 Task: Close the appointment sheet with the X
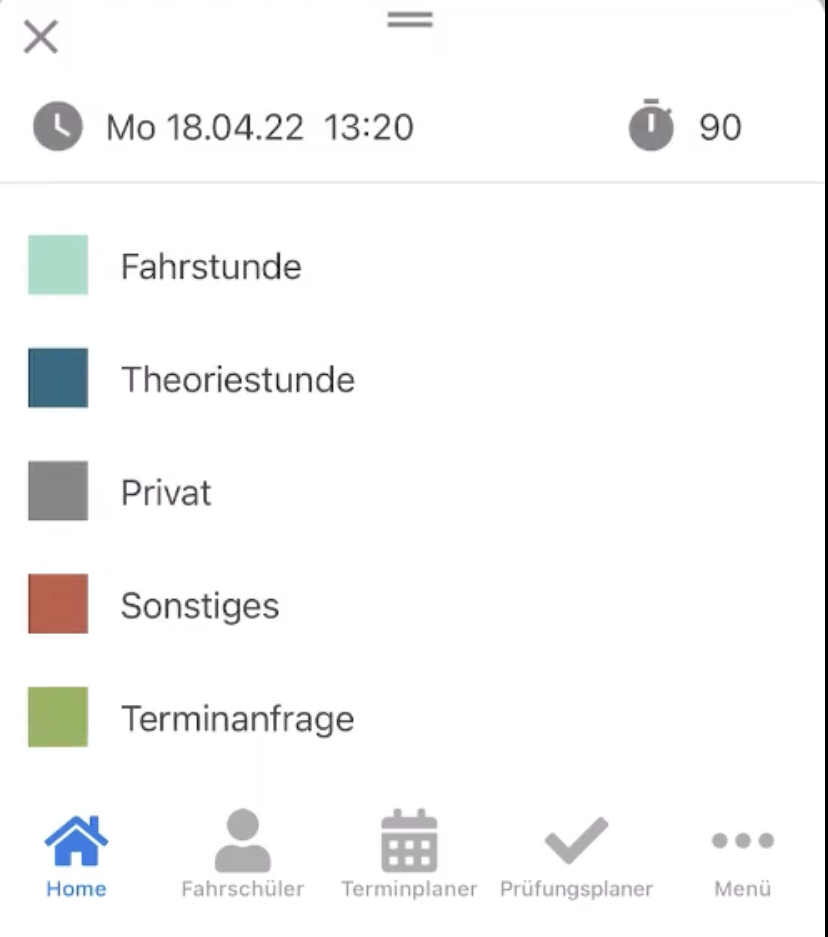[41, 38]
